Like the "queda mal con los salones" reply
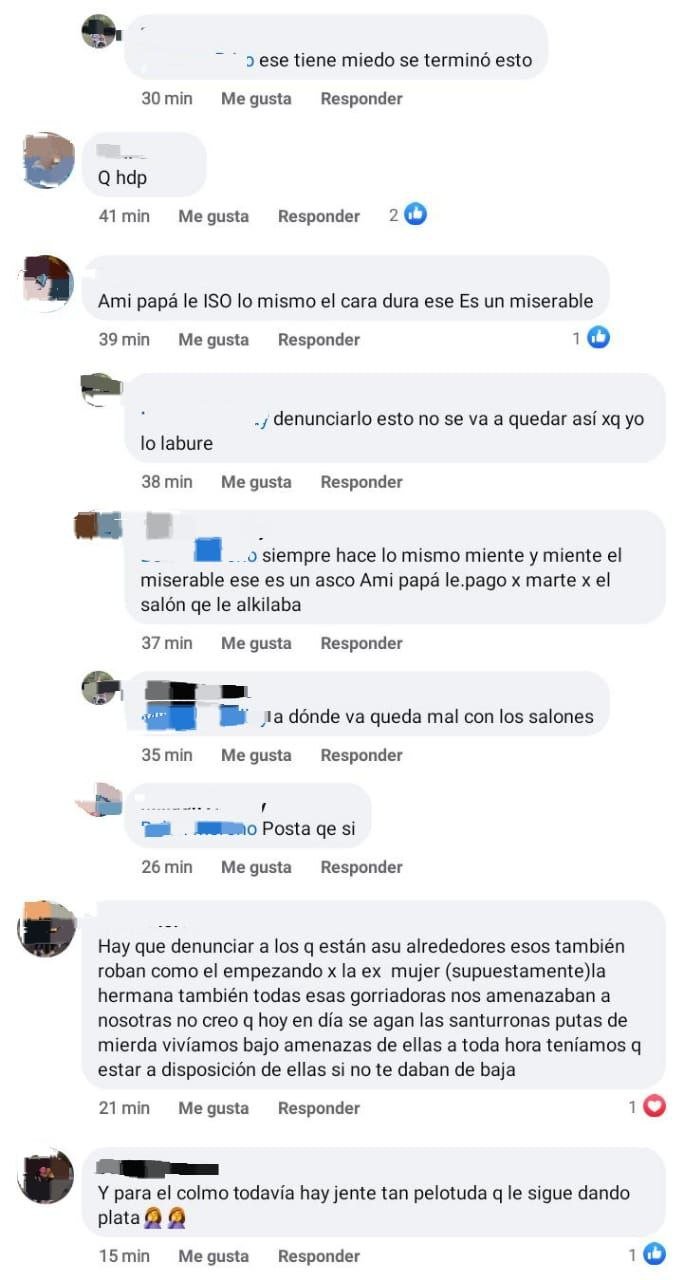The image size is (683, 1280). (x=256, y=755)
